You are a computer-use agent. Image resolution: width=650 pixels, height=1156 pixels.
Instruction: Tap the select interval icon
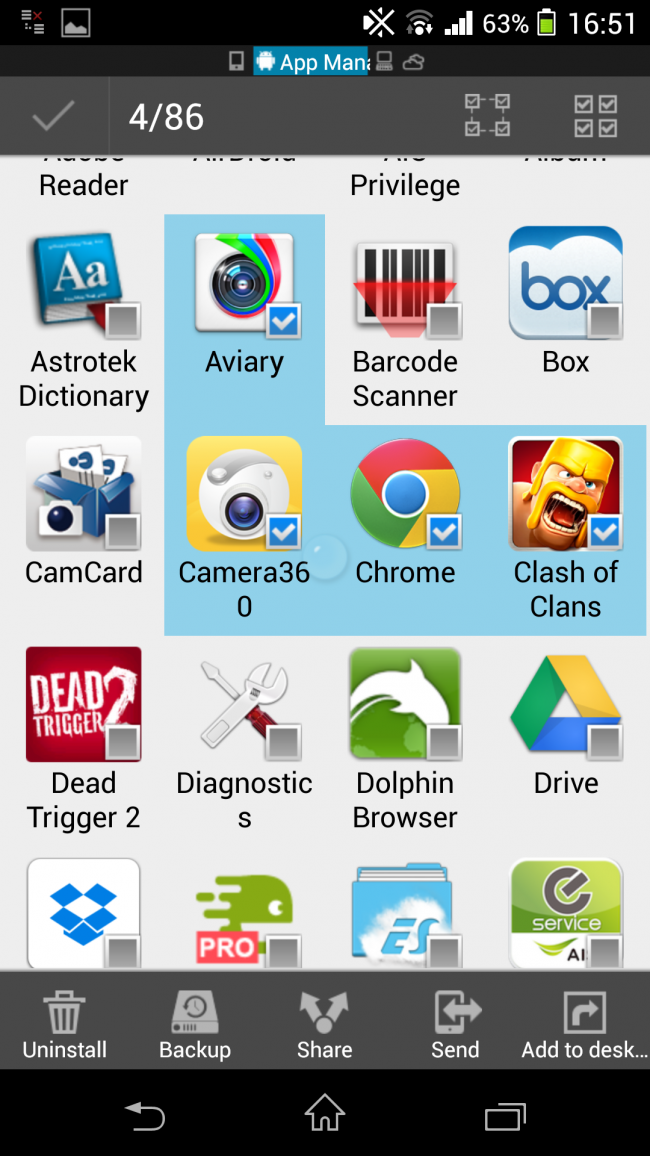(x=487, y=117)
